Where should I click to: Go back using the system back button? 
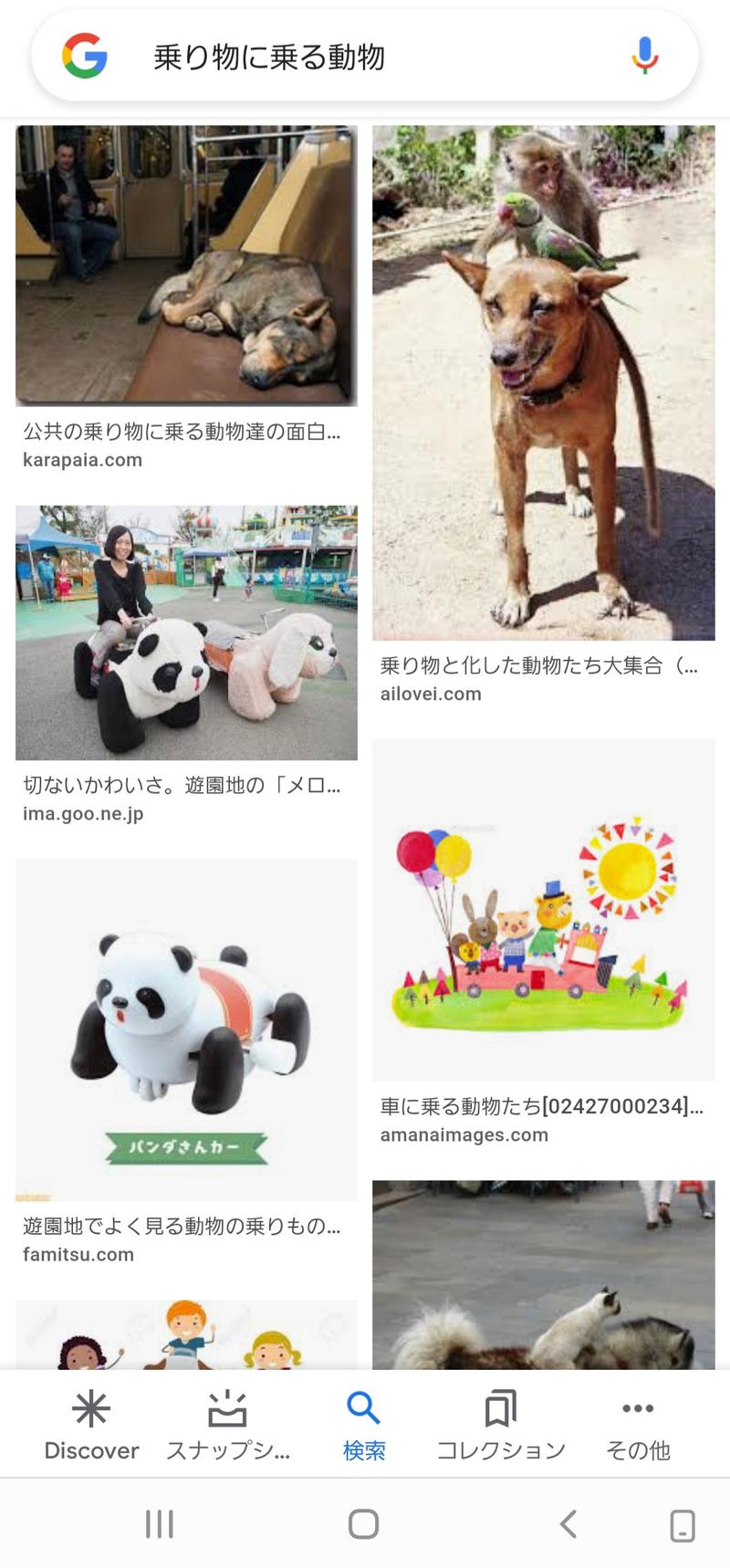pyautogui.click(x=568, y=1523)
